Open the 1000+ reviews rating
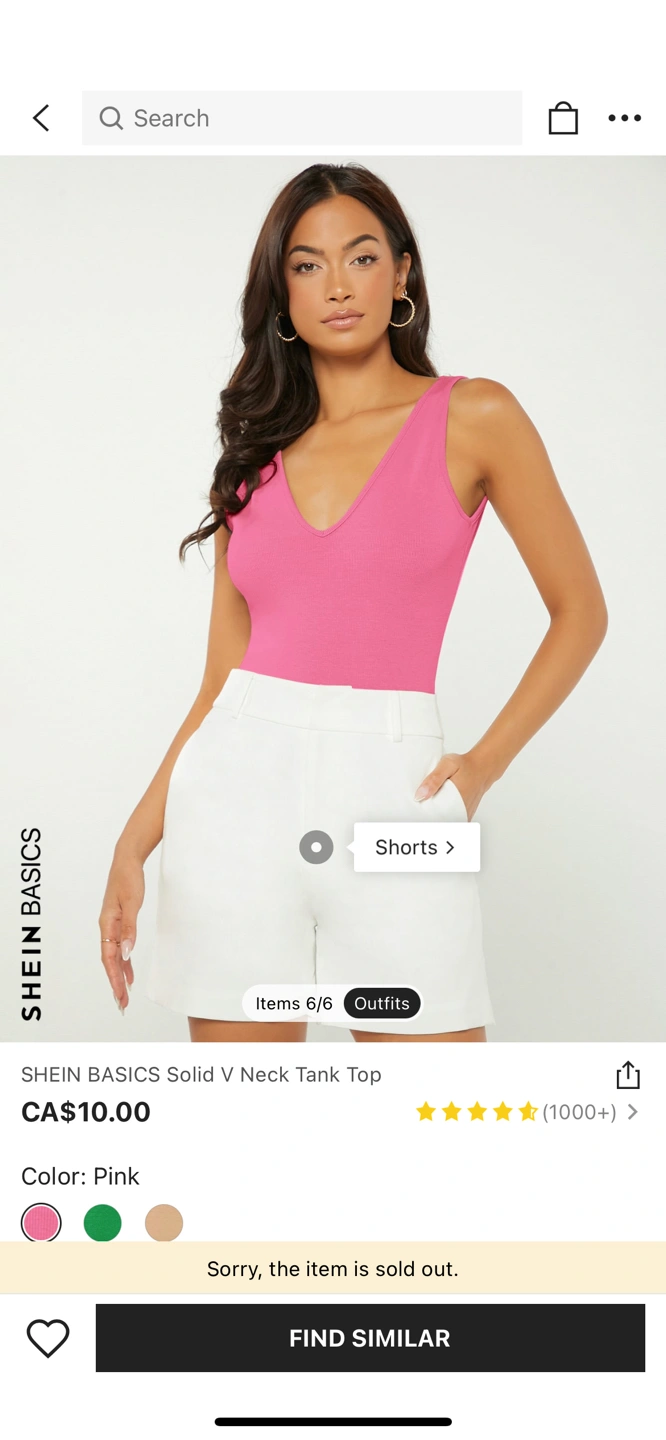Image resolution: width=666 pixels, height=1440 pixels. (526, 1112)
